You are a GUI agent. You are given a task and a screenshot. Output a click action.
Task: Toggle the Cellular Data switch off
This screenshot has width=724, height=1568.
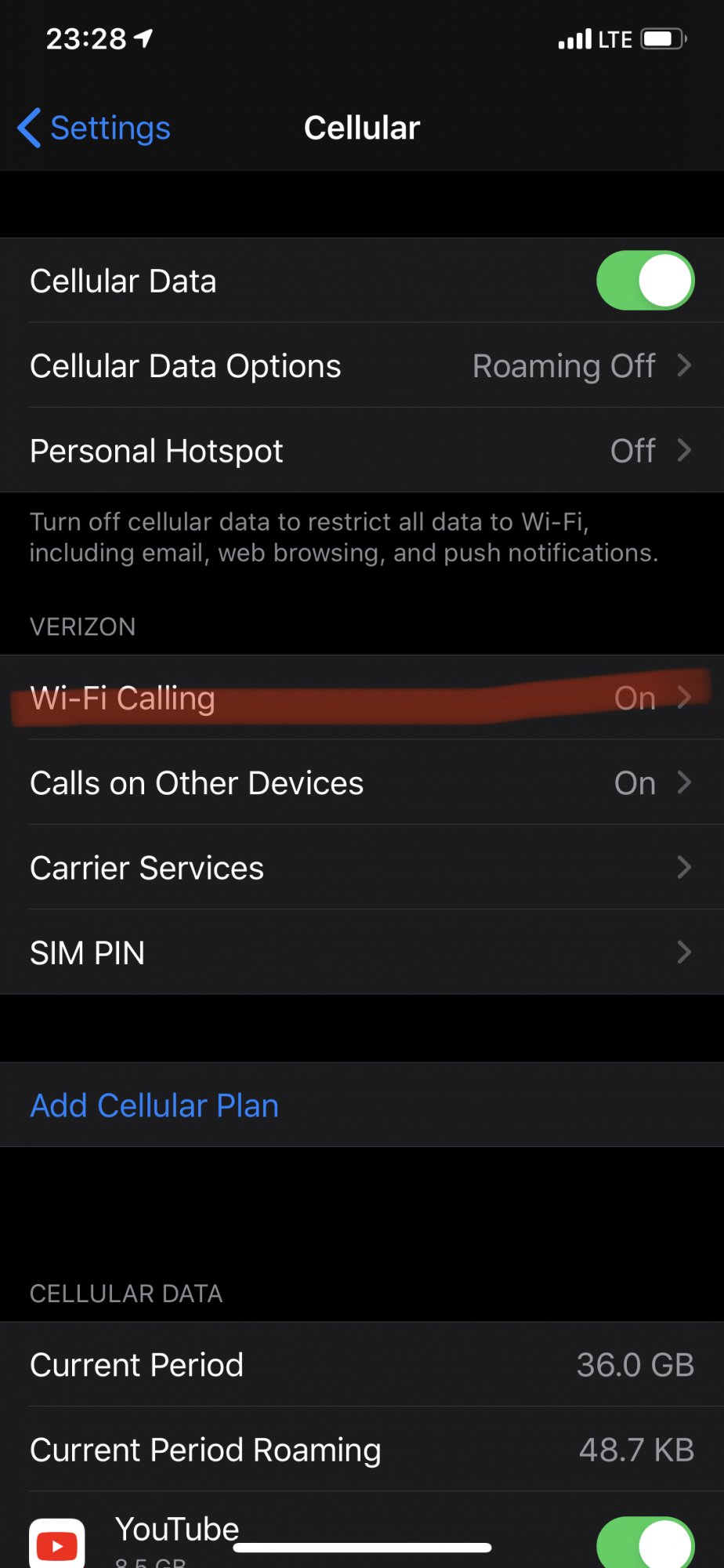point(645,281)
